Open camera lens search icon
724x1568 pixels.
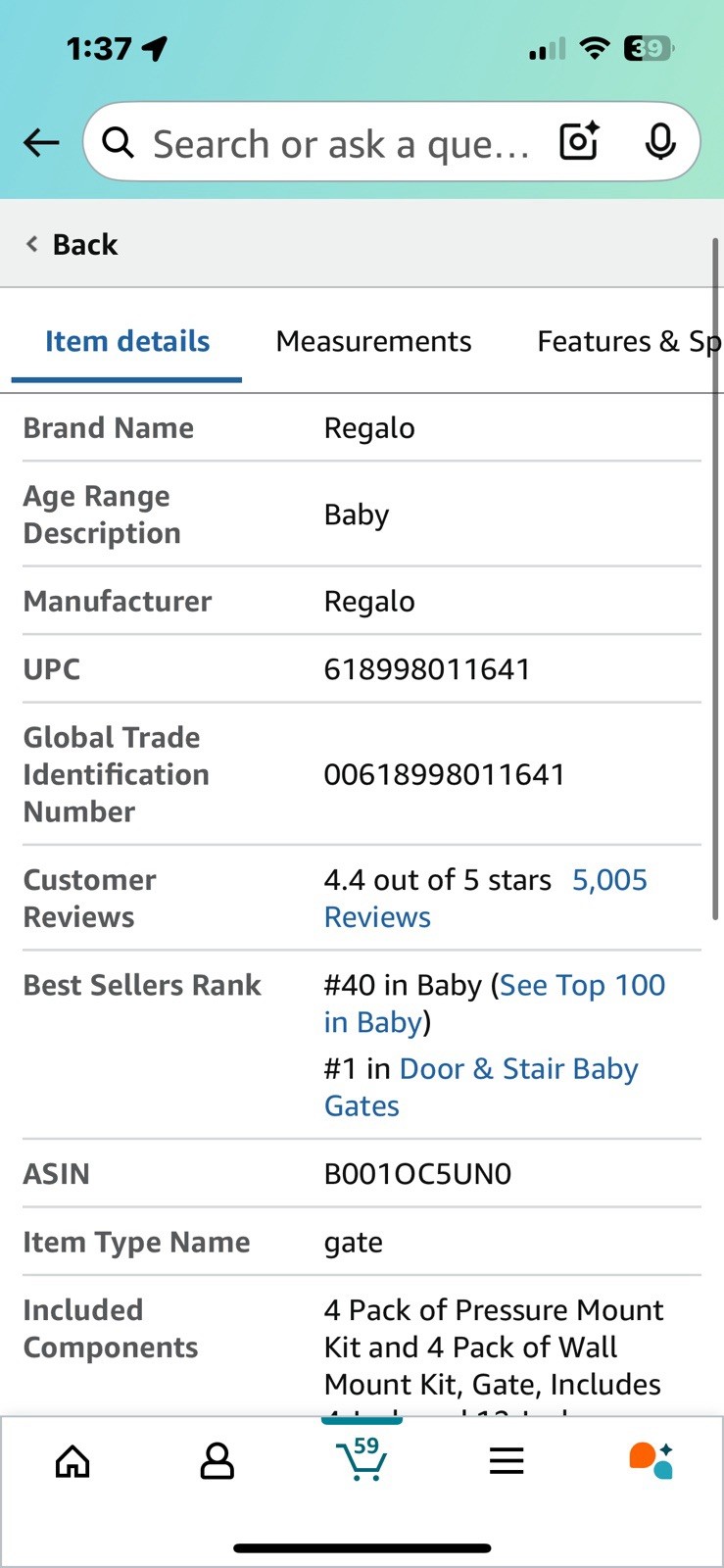coord(579,142)
